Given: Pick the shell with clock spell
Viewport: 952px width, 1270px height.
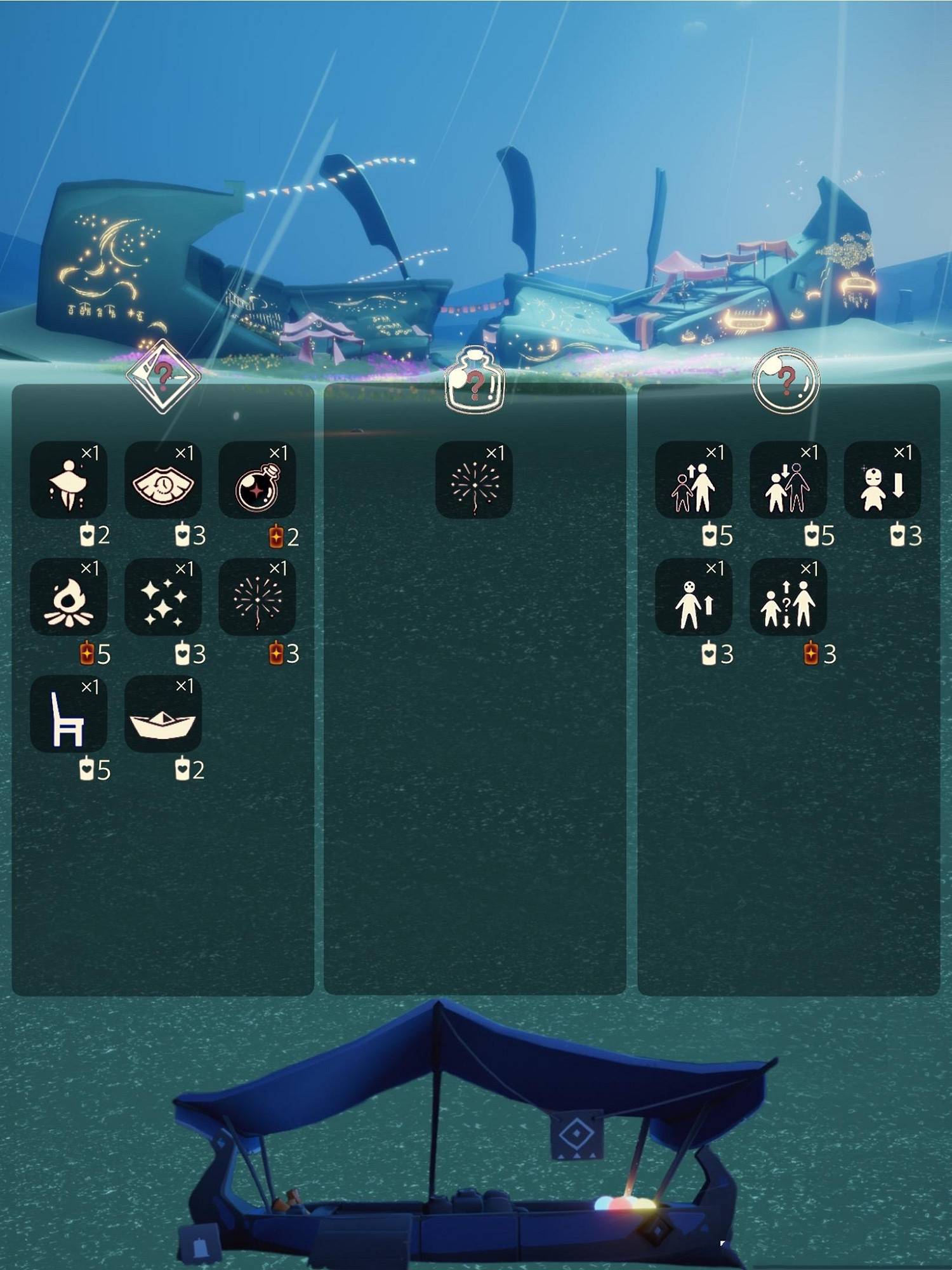Looking at the screenshot, I should (x=163, y=480).
